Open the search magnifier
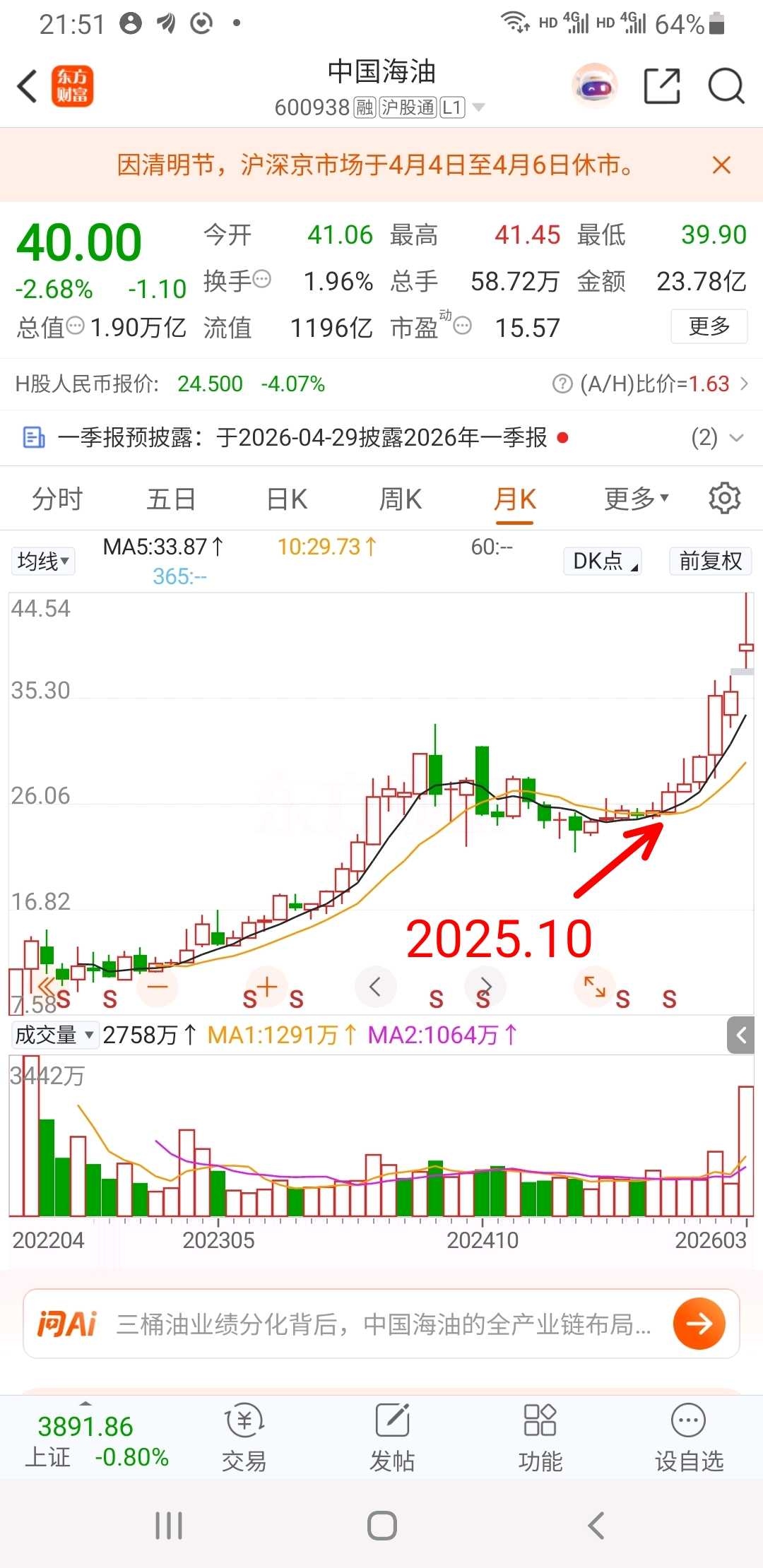The width and height of the screenshot is (763, 1568). [726, 87]
